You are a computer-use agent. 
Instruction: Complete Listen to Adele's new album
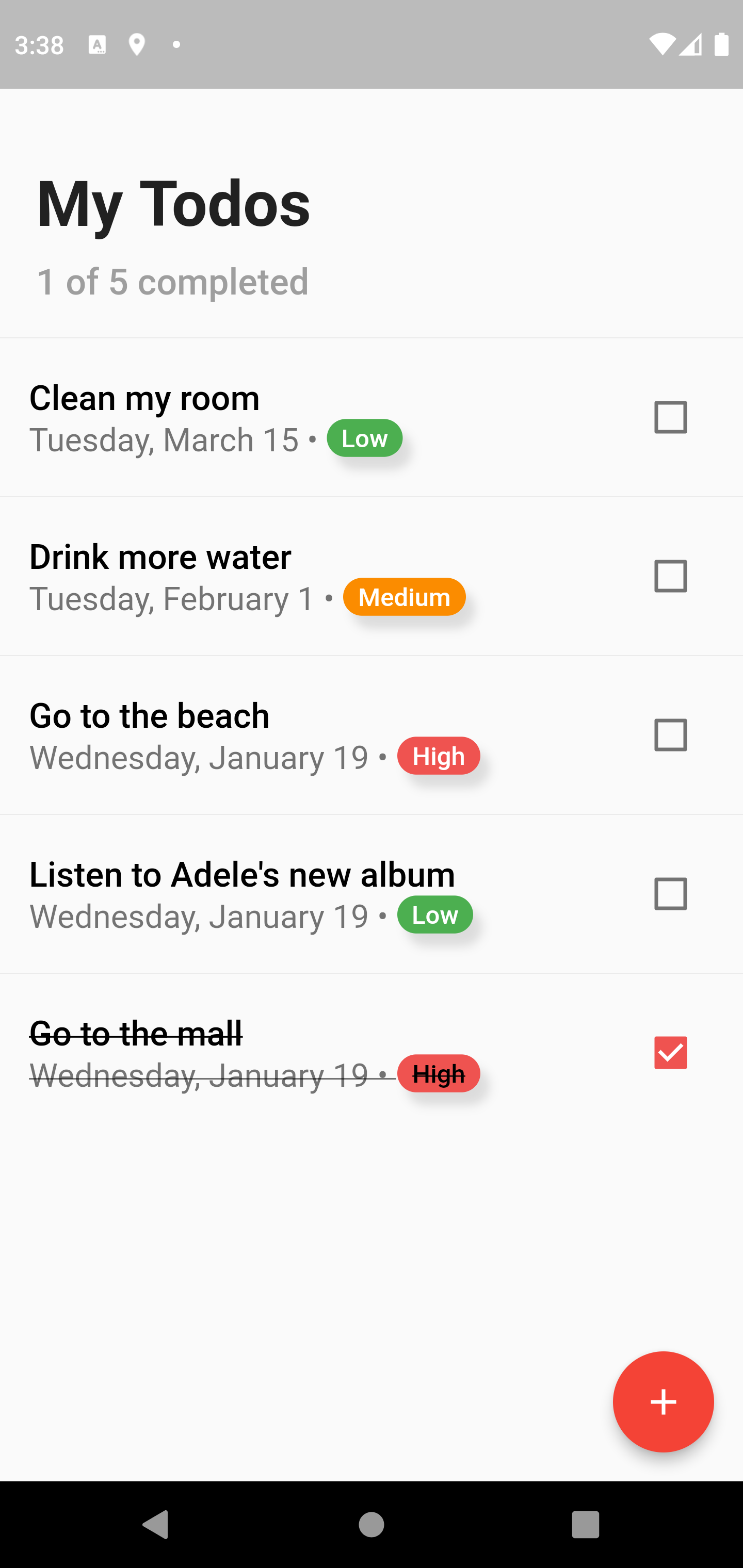[670, 894]
